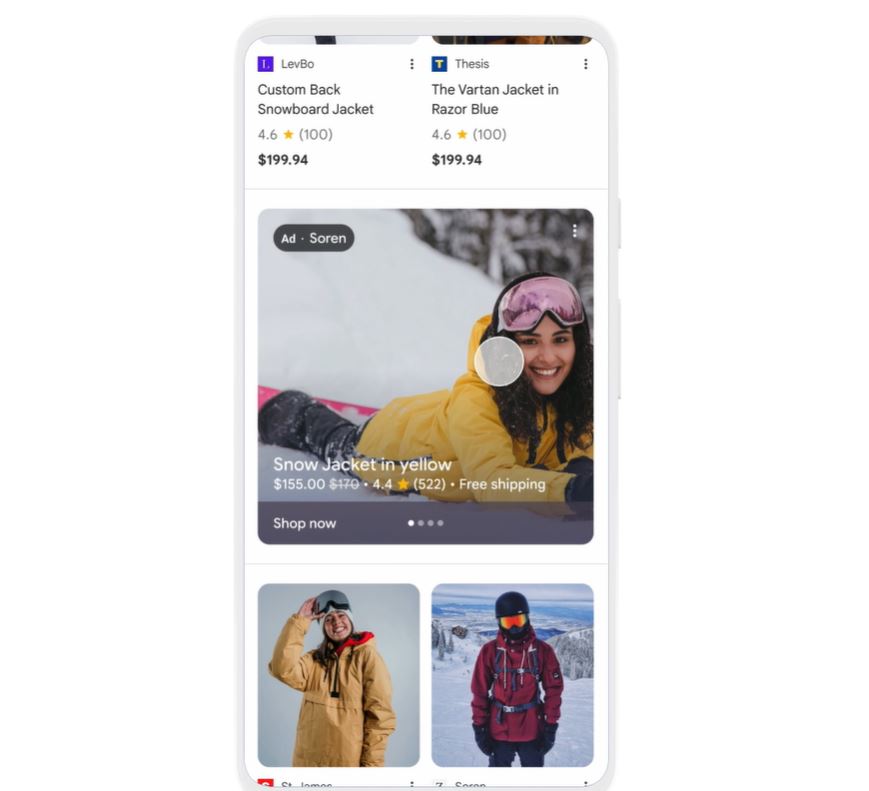Open the Soren Snow Jacket in yellow ad
This screenshot has width=869, height=791.
[x=362, y=465]
